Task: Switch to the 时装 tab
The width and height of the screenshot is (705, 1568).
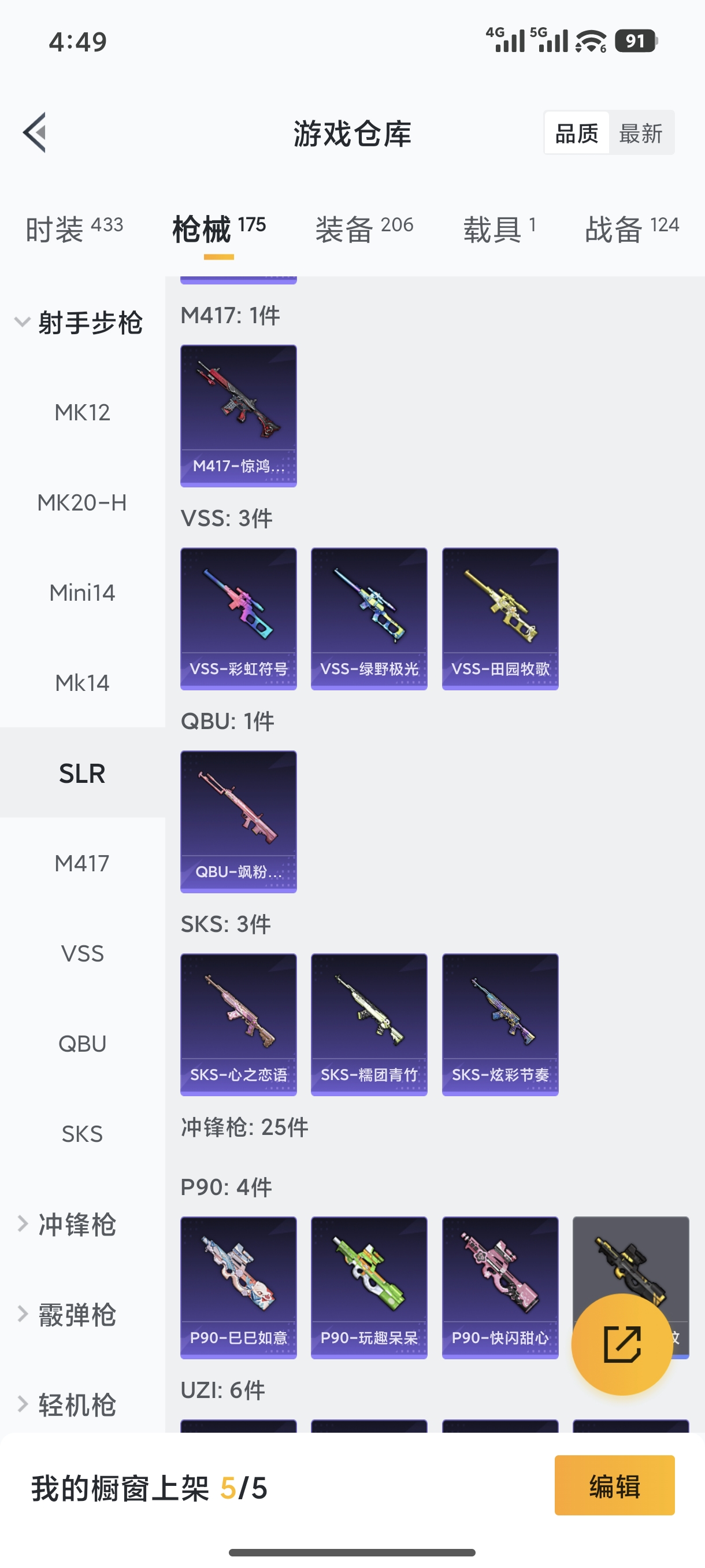Action: coord(73,230)
